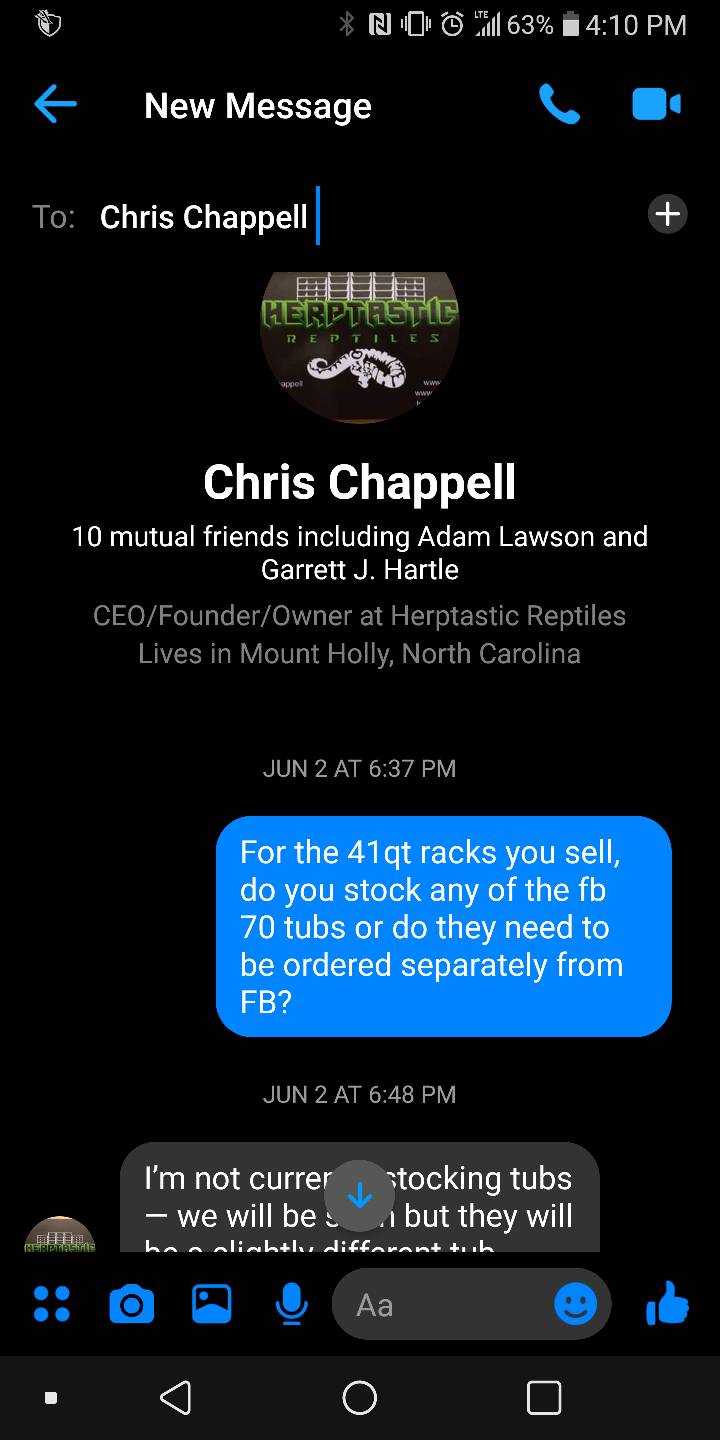Open recent apps from navigation bar
Screen dimensions: 720x1440
click(x=543, y=1397)
